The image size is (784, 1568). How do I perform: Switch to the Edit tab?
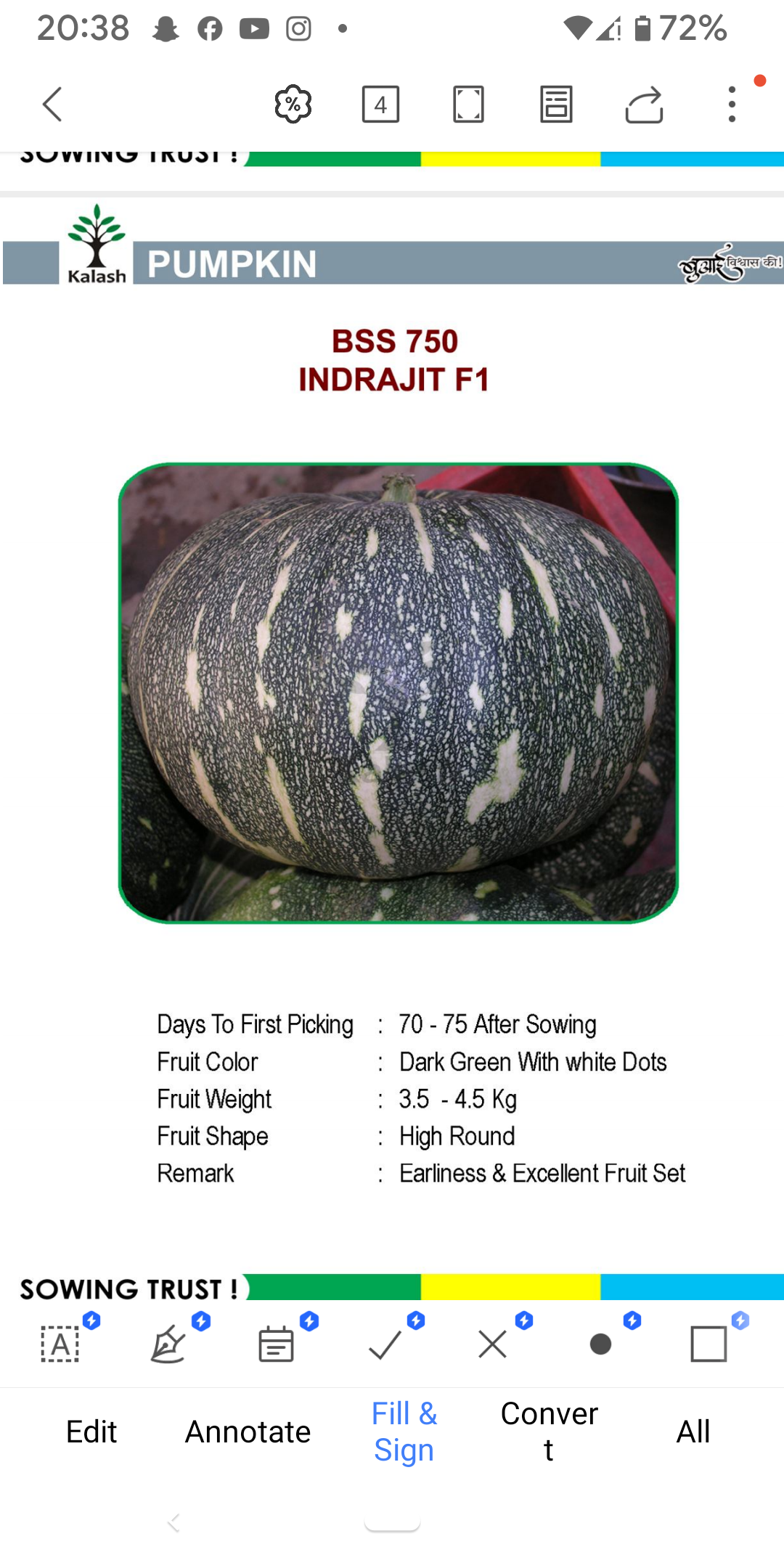pyautogui.click(x=91, y=1432)
